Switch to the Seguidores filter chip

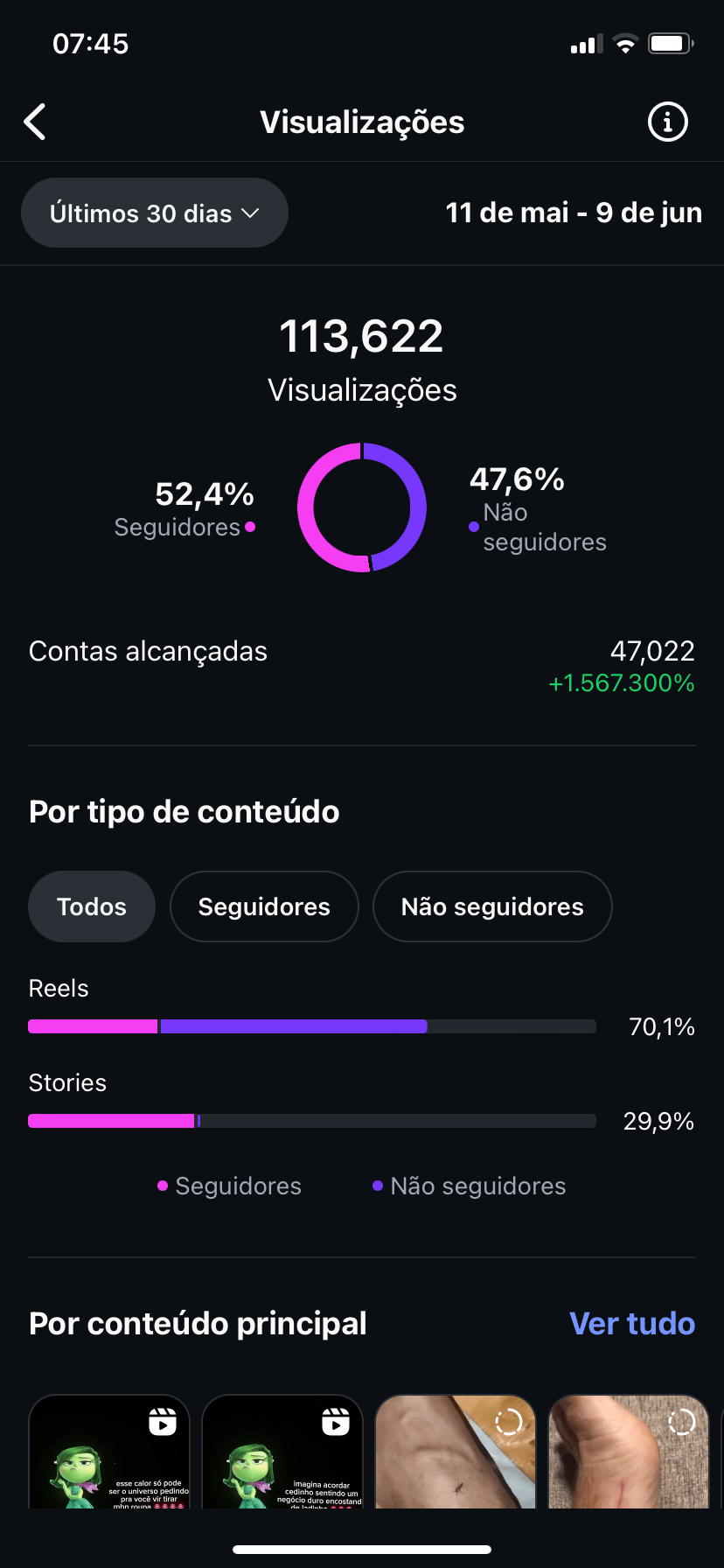coord(264,906)
